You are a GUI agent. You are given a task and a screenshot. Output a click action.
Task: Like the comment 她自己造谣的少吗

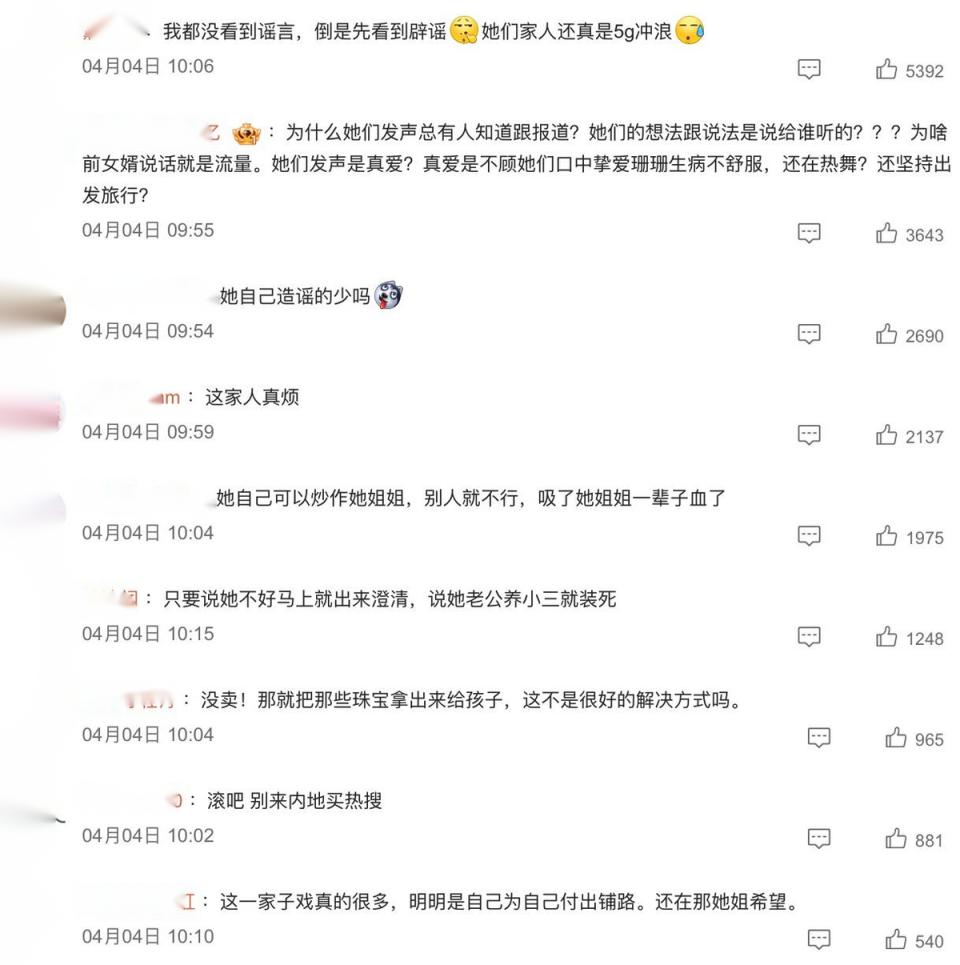(886, 335)
